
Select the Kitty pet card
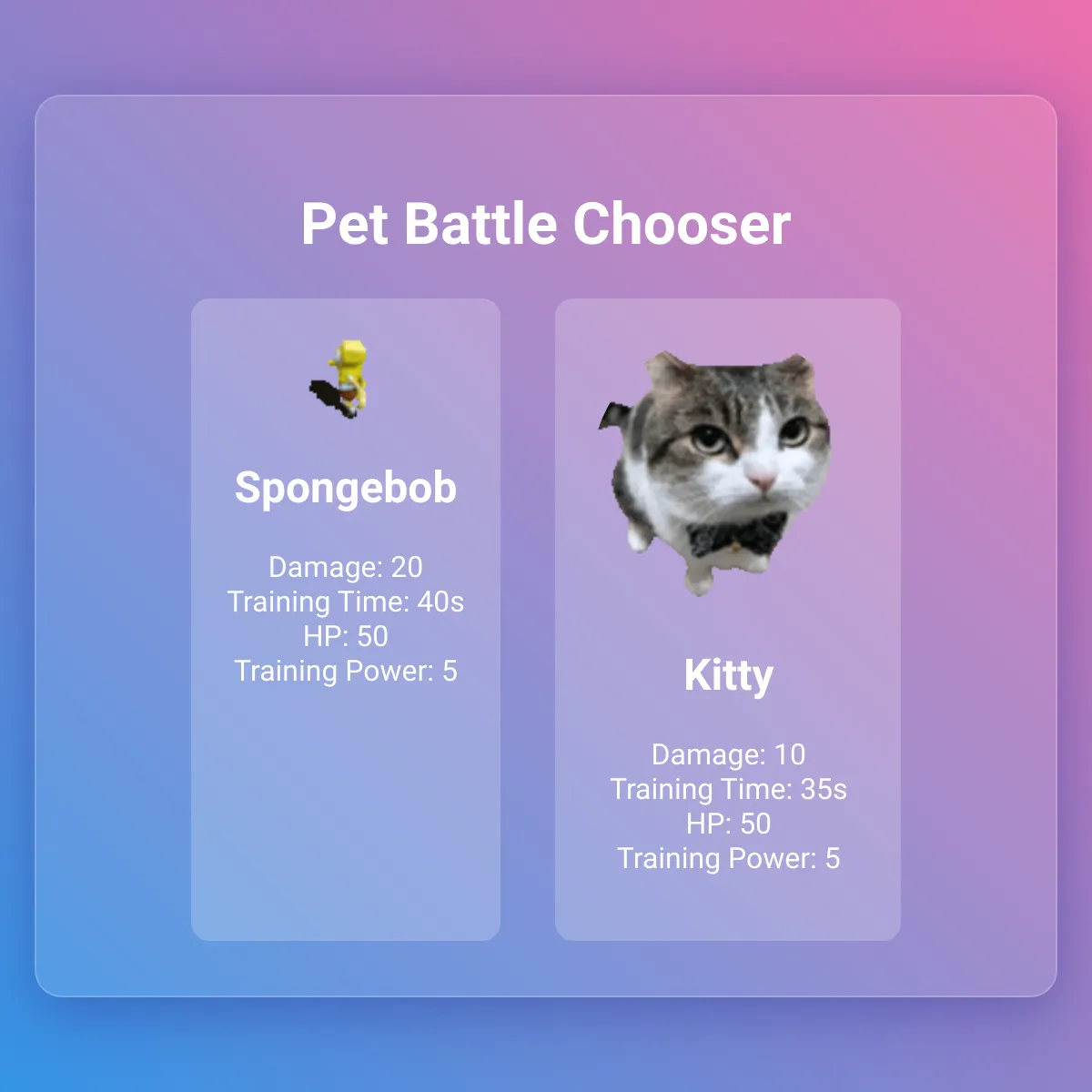tap(728, 619)
